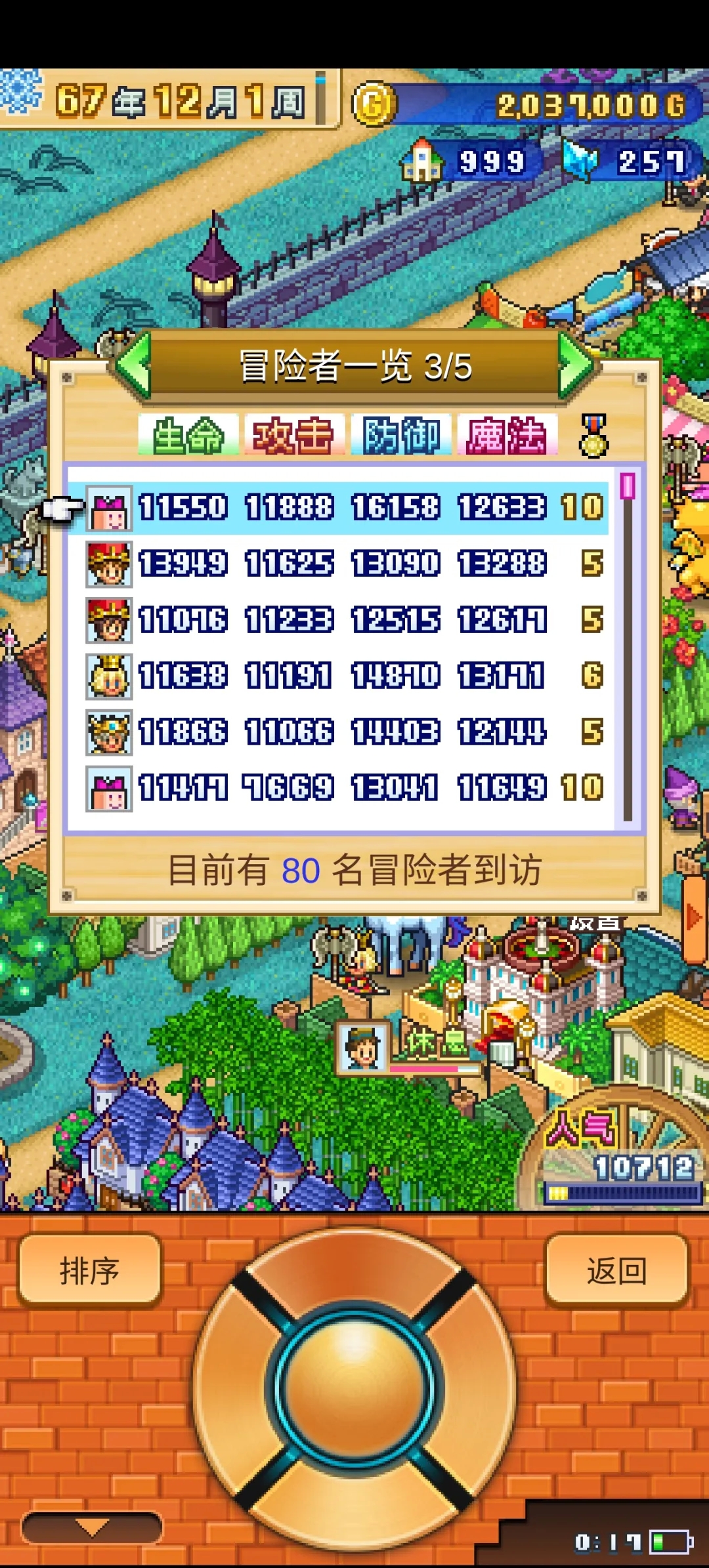Collapse the controller with the down arrow
The image size is (709, 1568).
pyautogui.click(x=92, y=1527)
